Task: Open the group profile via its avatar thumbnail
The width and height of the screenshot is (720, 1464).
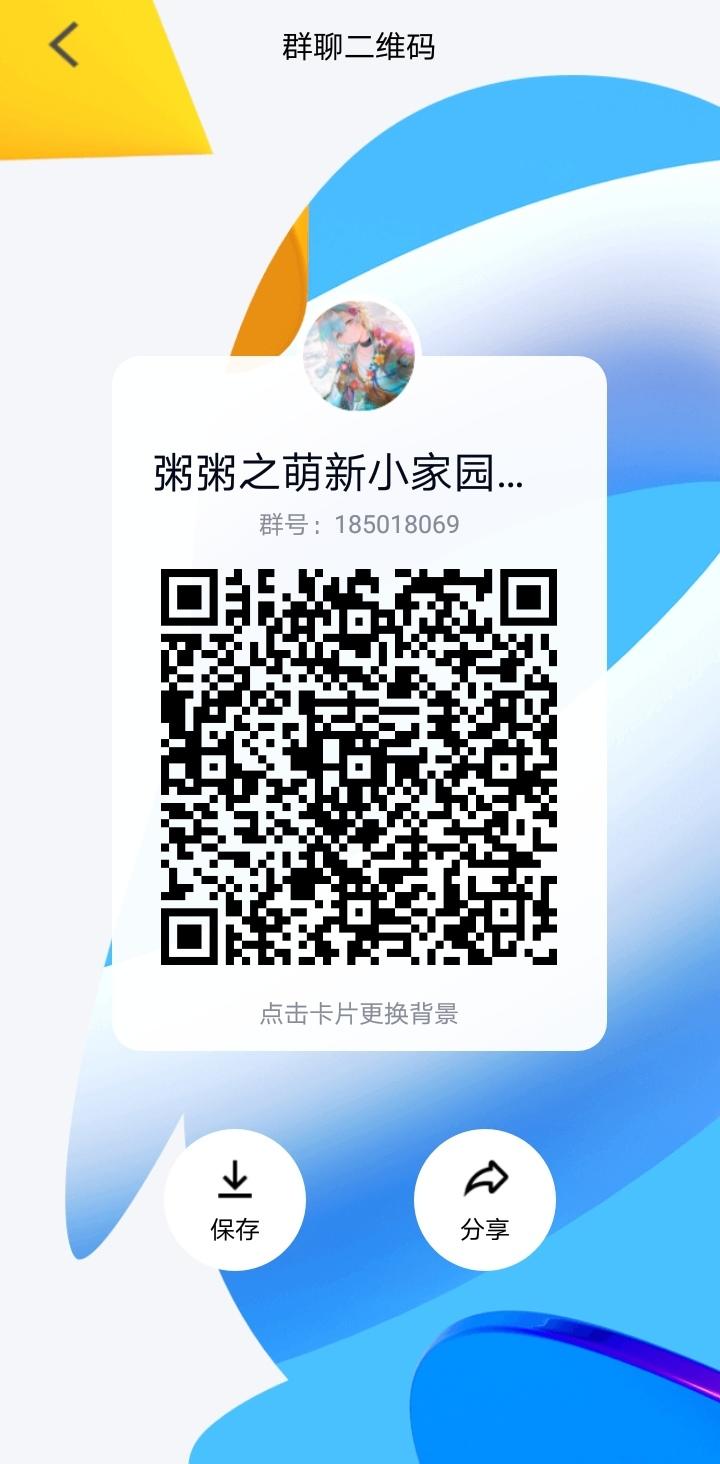Action: [x=360, y=358]
